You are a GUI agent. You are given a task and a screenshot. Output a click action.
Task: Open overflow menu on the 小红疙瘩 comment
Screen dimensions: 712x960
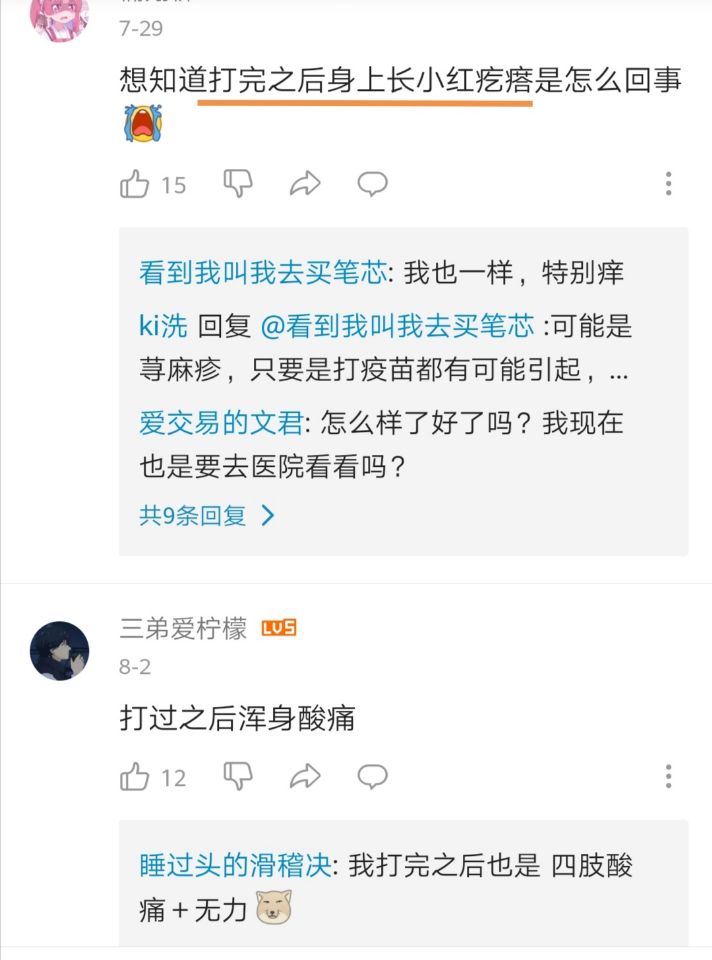[668, 183]
